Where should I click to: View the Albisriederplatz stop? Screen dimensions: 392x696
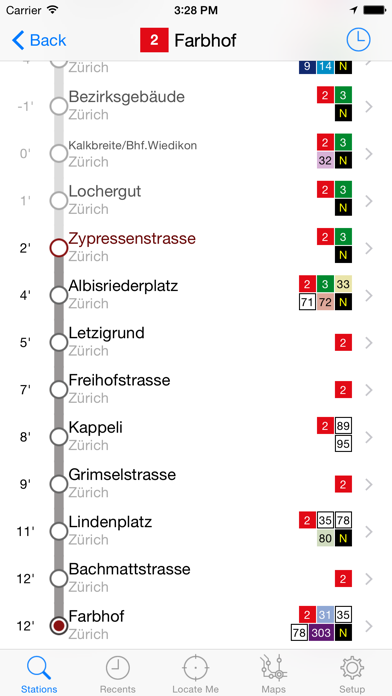[196, 296]
